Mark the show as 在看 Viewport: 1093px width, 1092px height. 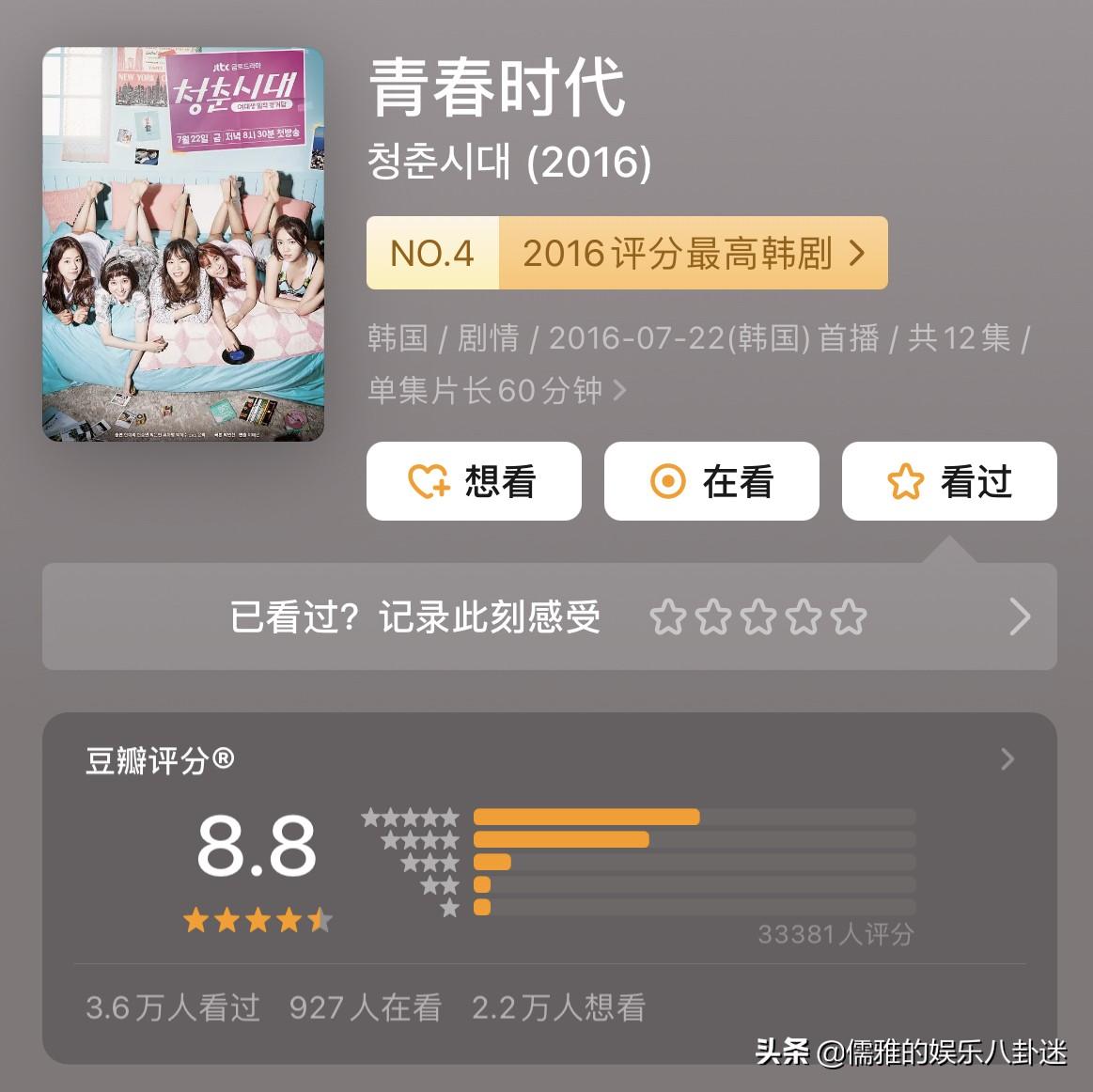click(x=711, y=481)
